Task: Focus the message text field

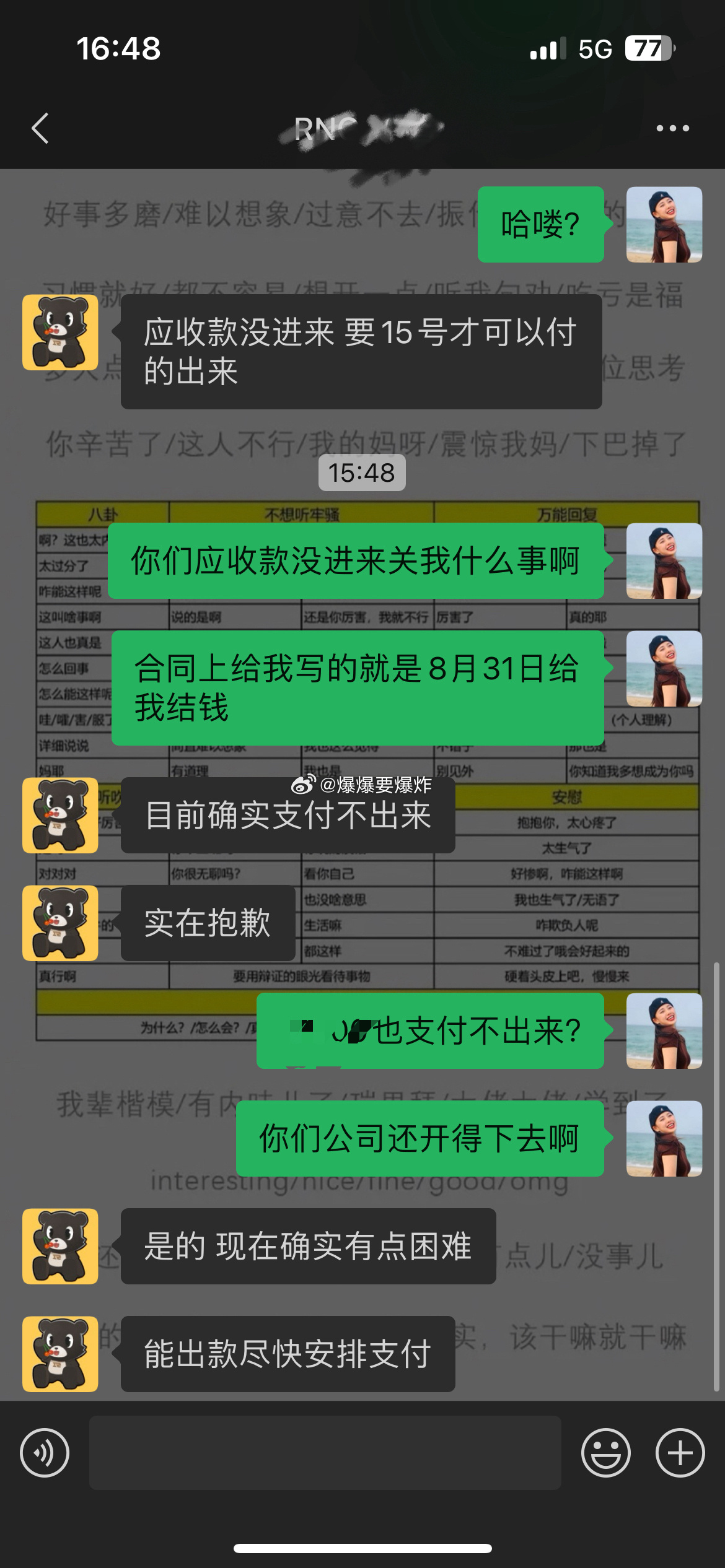Action: coord(325,1453)
